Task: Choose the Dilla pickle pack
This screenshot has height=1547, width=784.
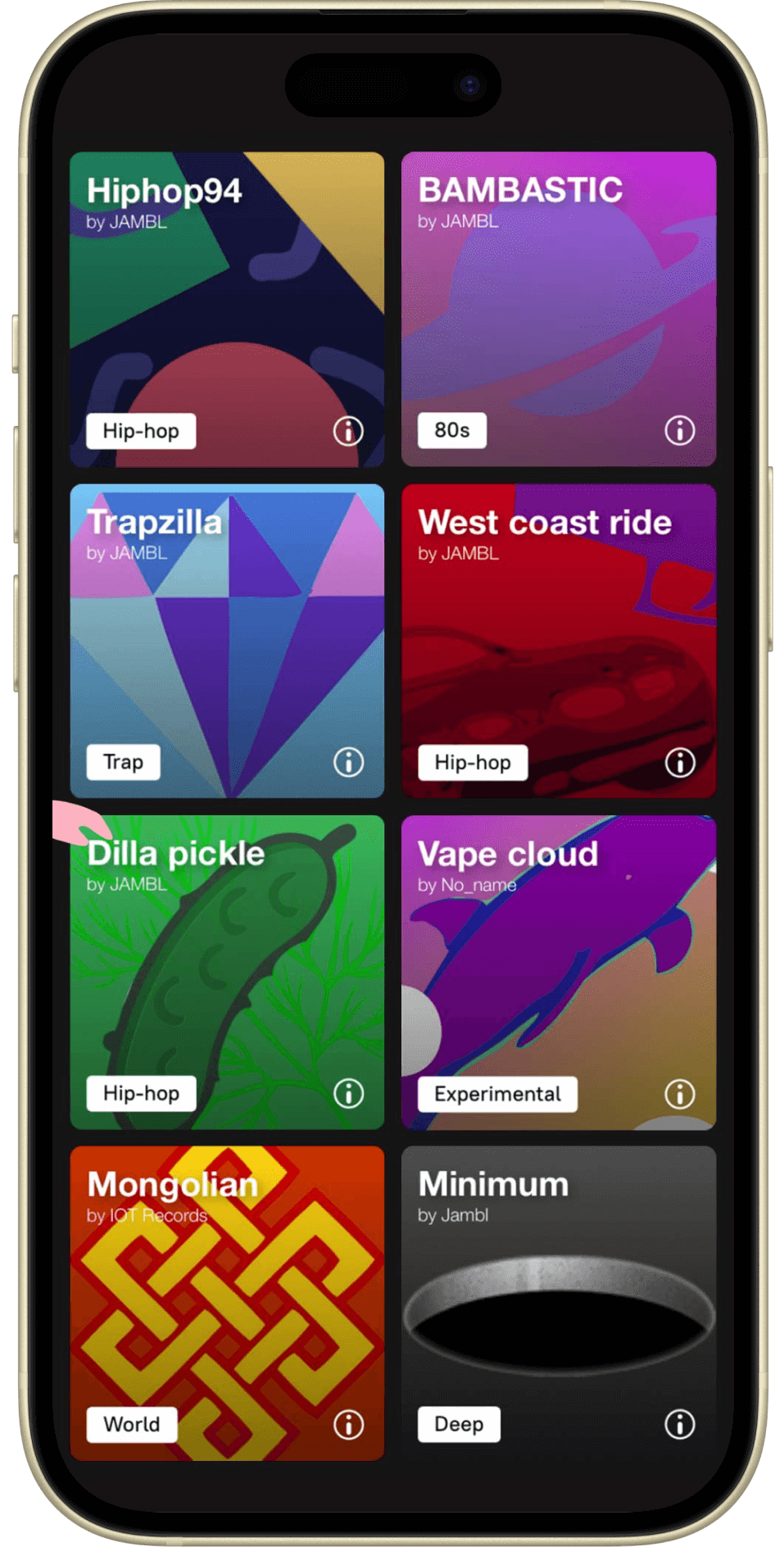Action: pyautogui.click(x=227, y=972)
